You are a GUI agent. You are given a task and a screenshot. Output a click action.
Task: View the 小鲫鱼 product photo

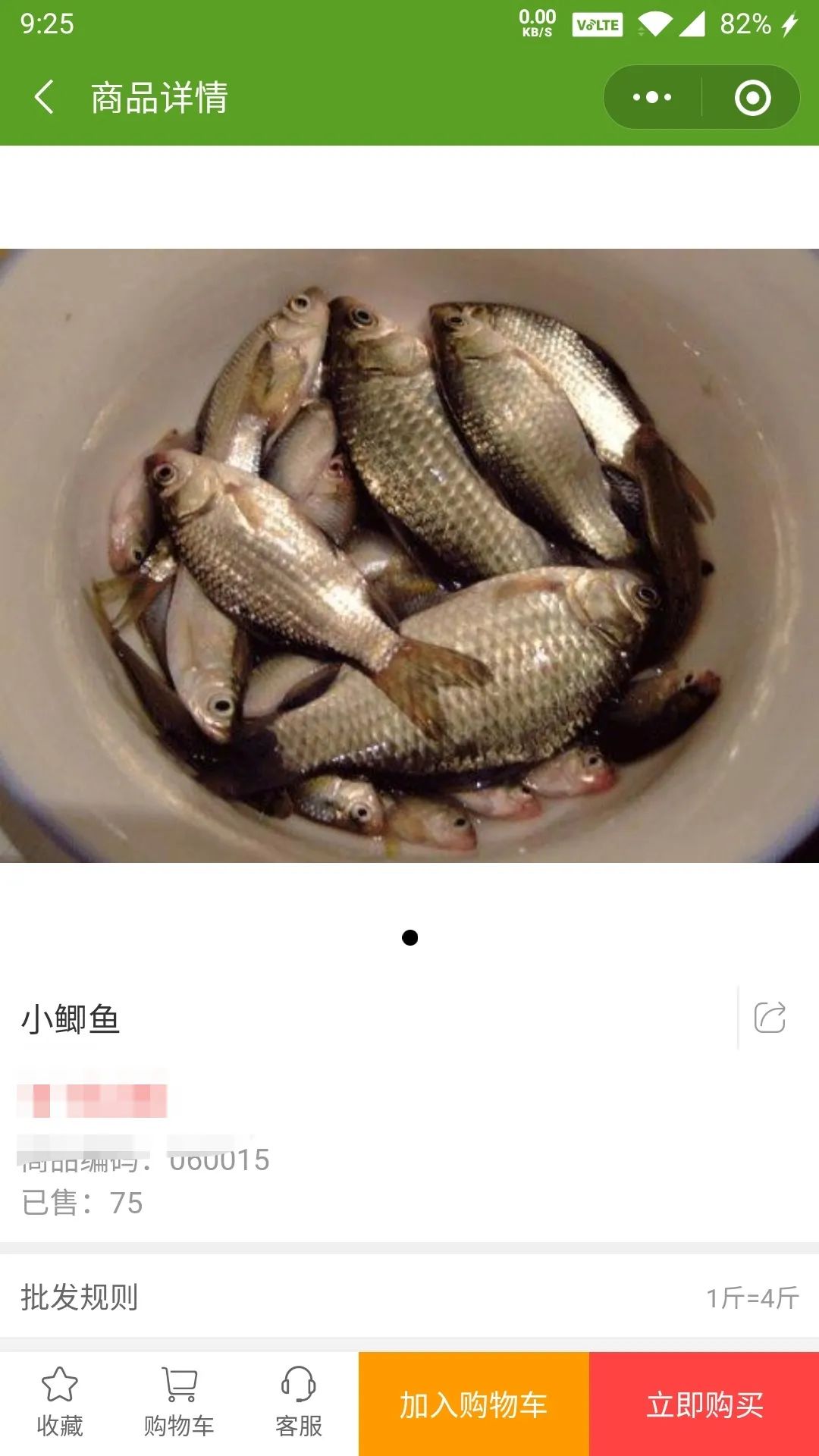point(409,555)
